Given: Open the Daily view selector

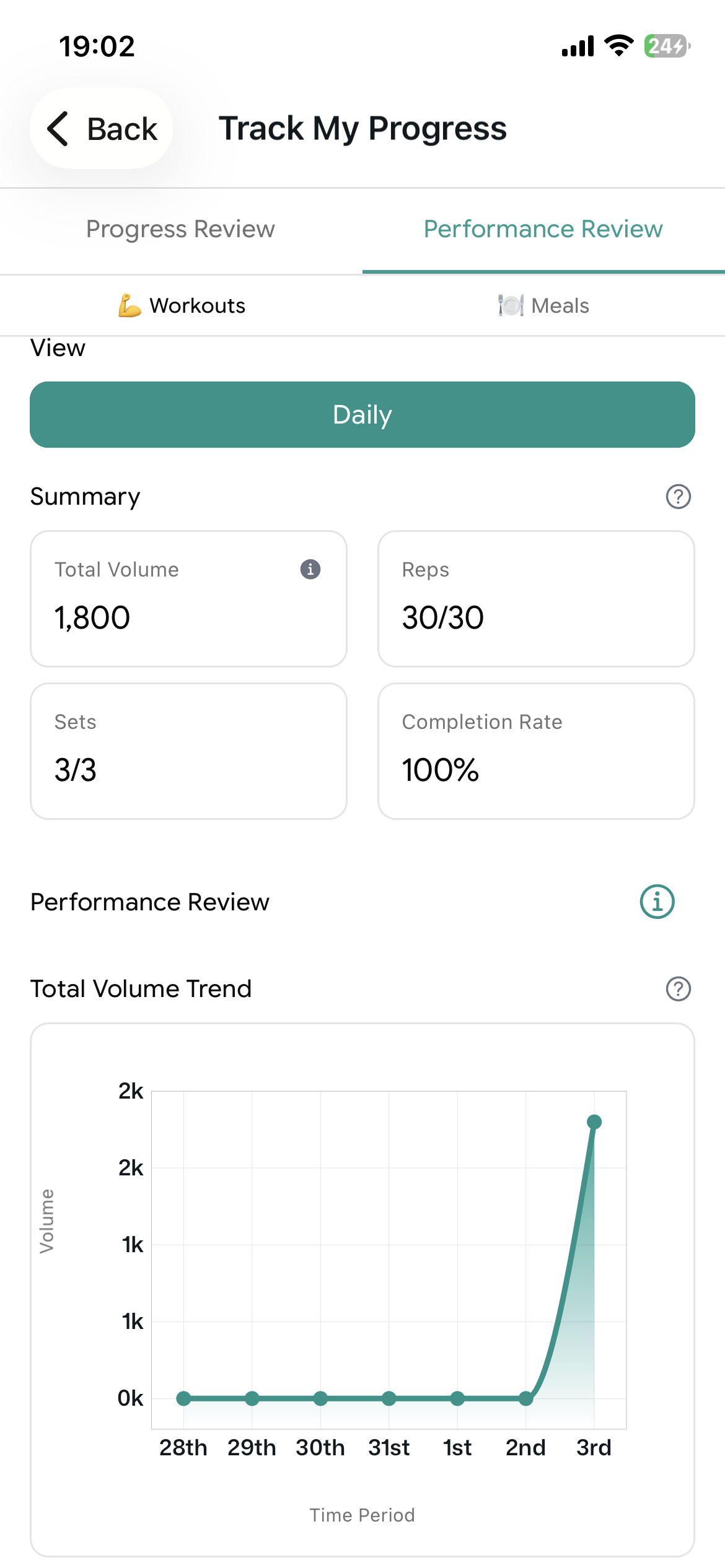Looking at the screenshot, I should pyautogui.click(x=362, y=414).
